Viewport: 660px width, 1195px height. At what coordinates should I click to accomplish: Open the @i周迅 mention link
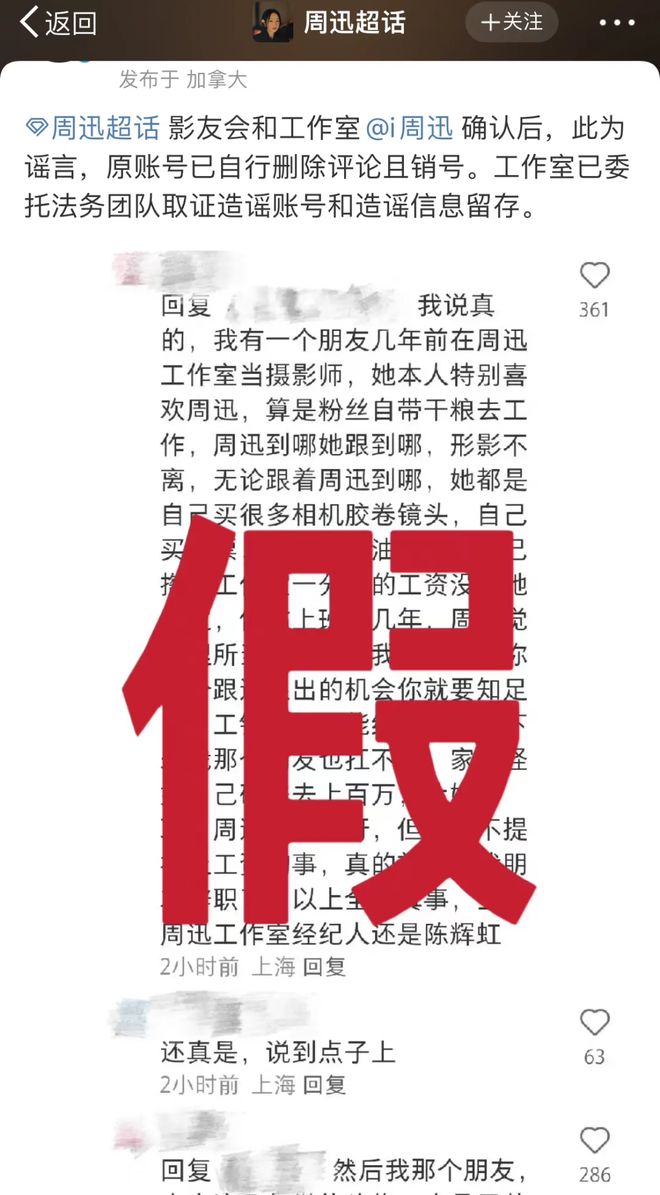pos(409,128)
